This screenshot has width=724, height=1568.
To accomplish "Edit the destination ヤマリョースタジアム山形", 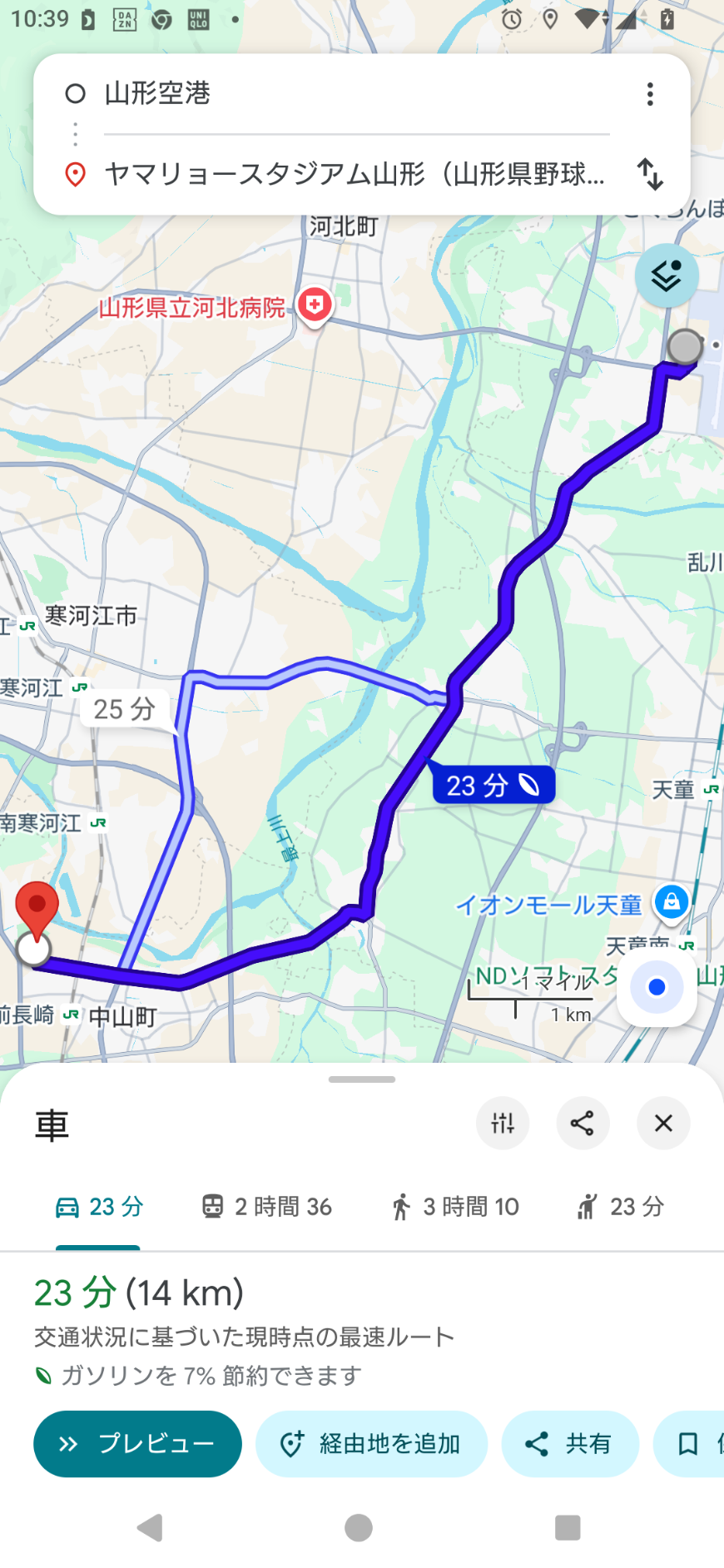I will click(x=354, y=174).
